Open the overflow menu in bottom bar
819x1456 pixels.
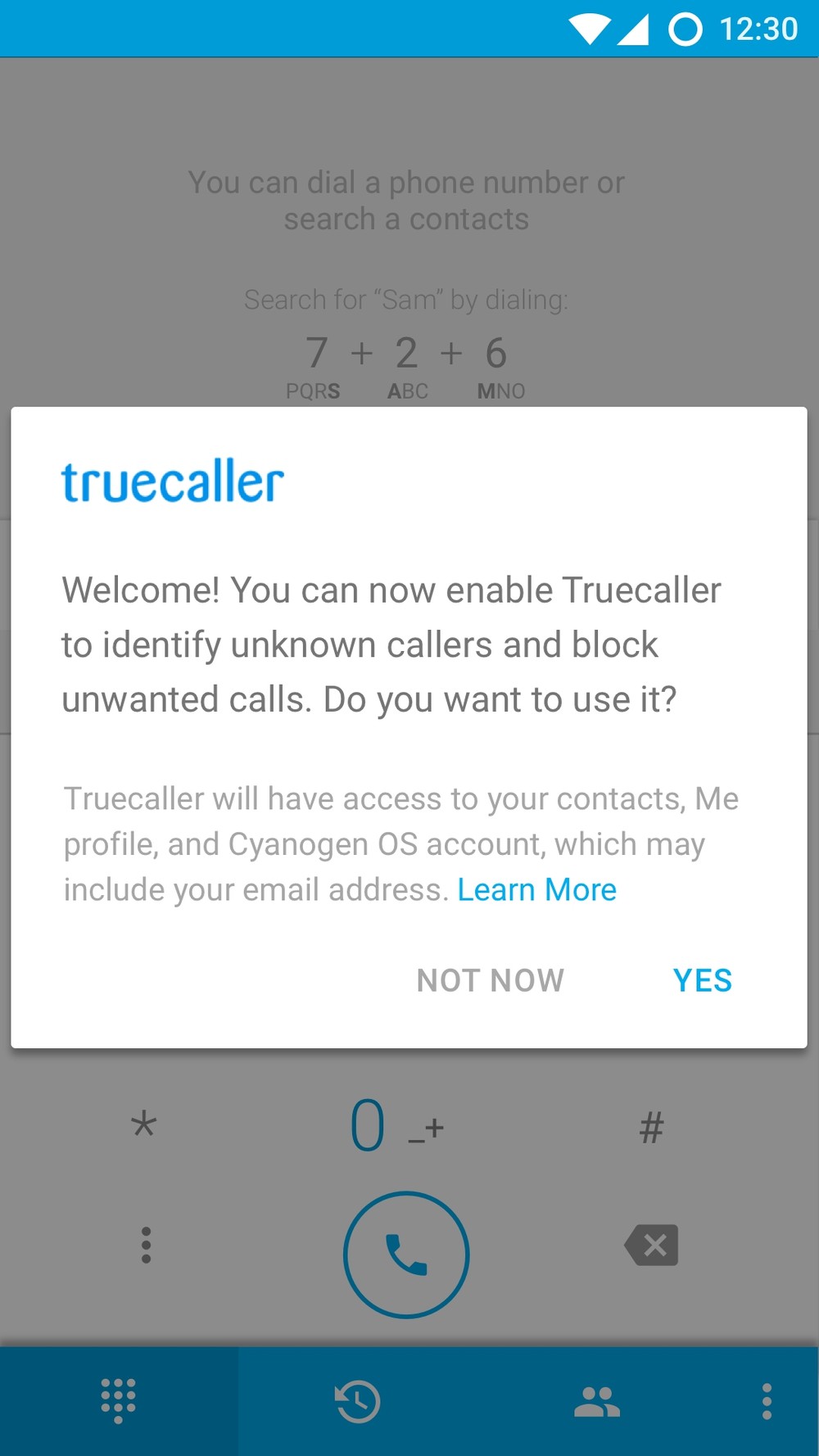pyautogui.click(x=767, y=1400)
